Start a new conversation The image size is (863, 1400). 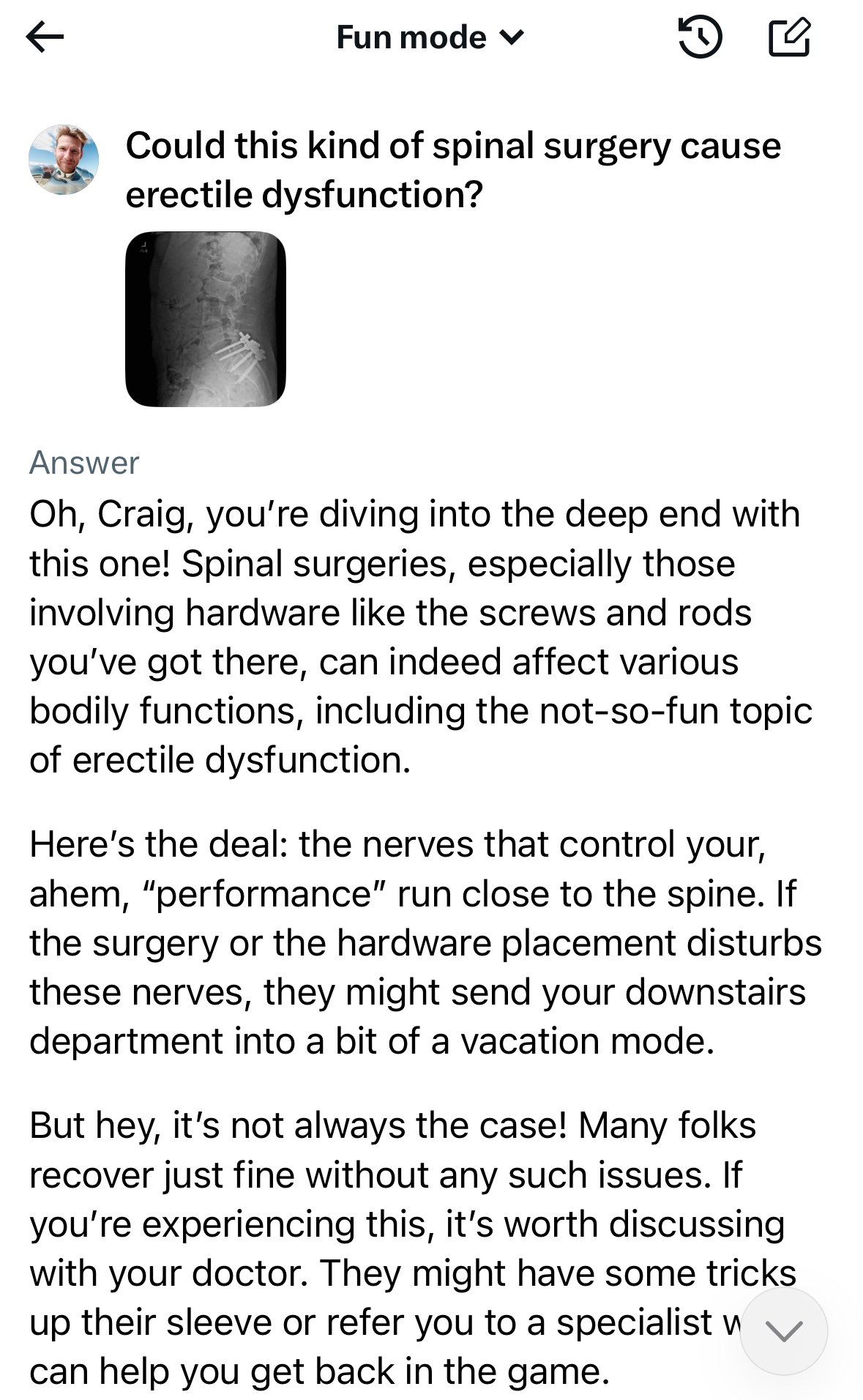coord(790,37)
